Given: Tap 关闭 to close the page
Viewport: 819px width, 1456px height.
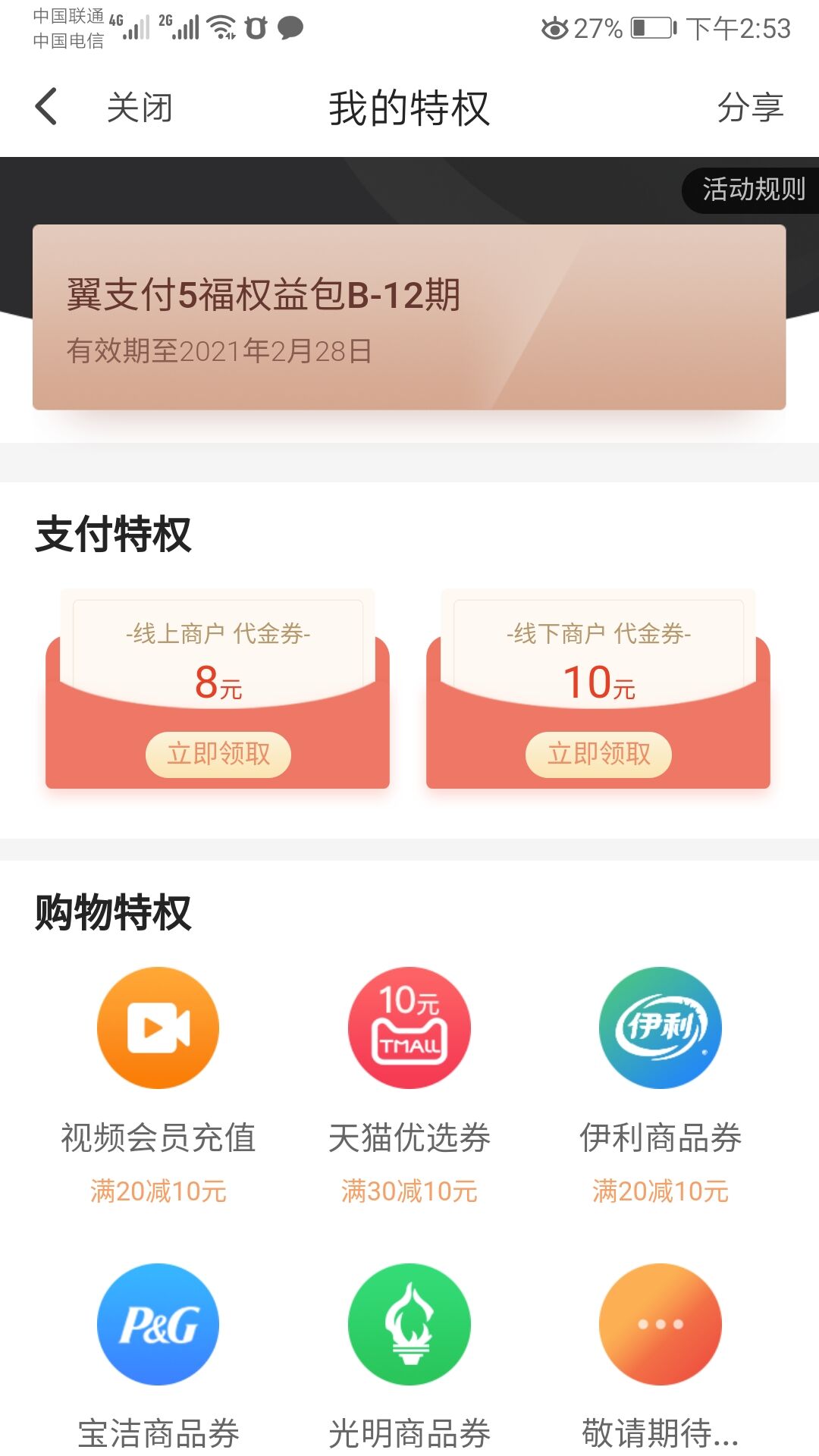Looking at the screenshot, I should coord(140,108).
